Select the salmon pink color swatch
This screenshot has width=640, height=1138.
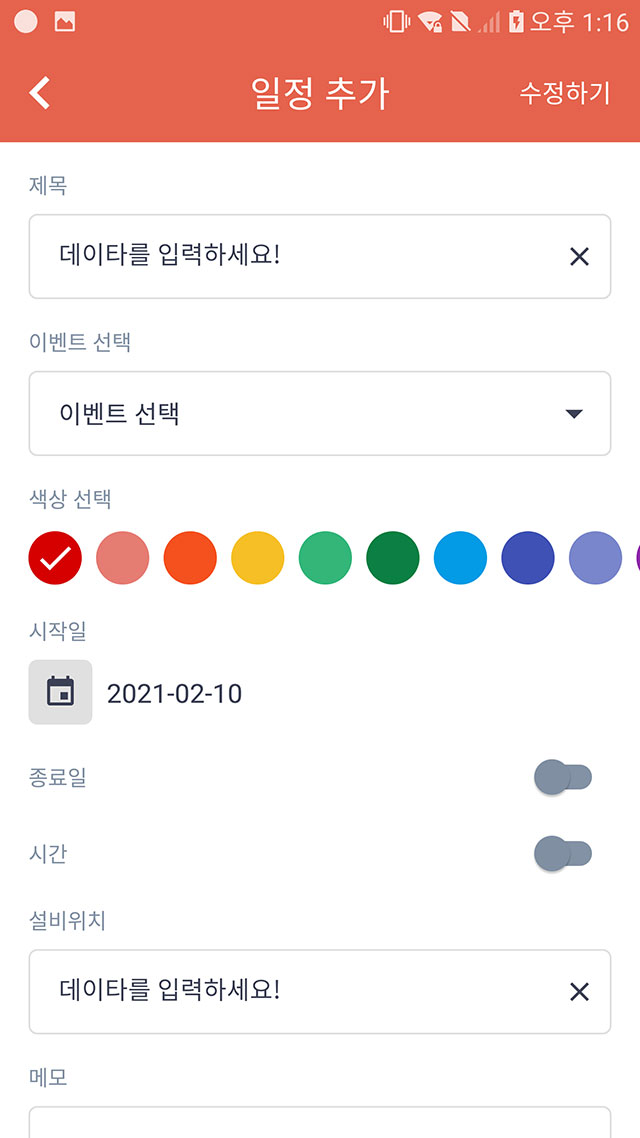123,558
